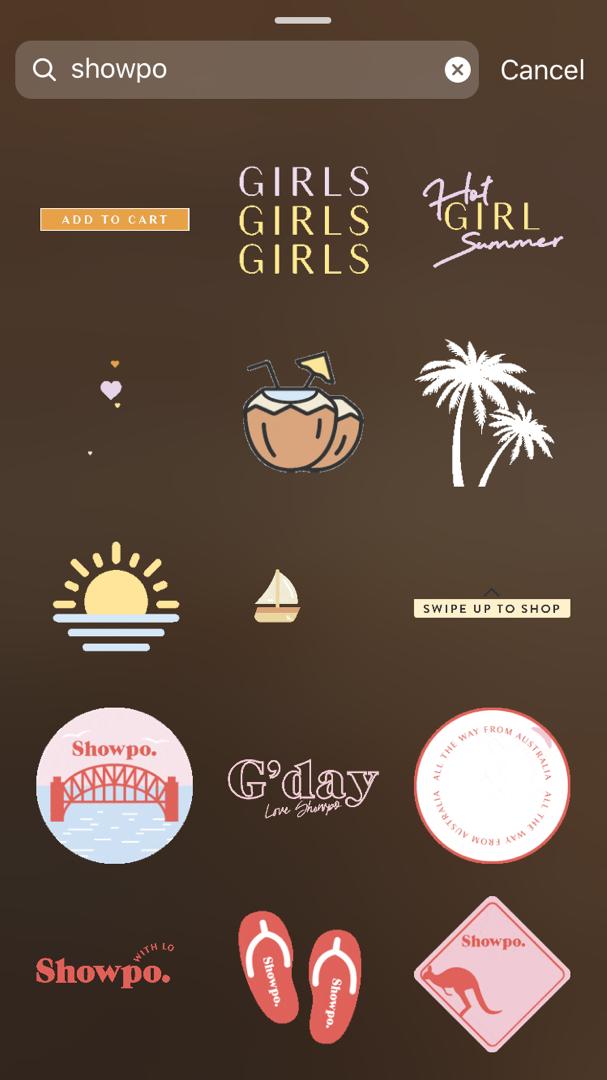The image size is (607, 1080).
Task: Tap the search field containing showpo
Action: click(x=240, y=69)
